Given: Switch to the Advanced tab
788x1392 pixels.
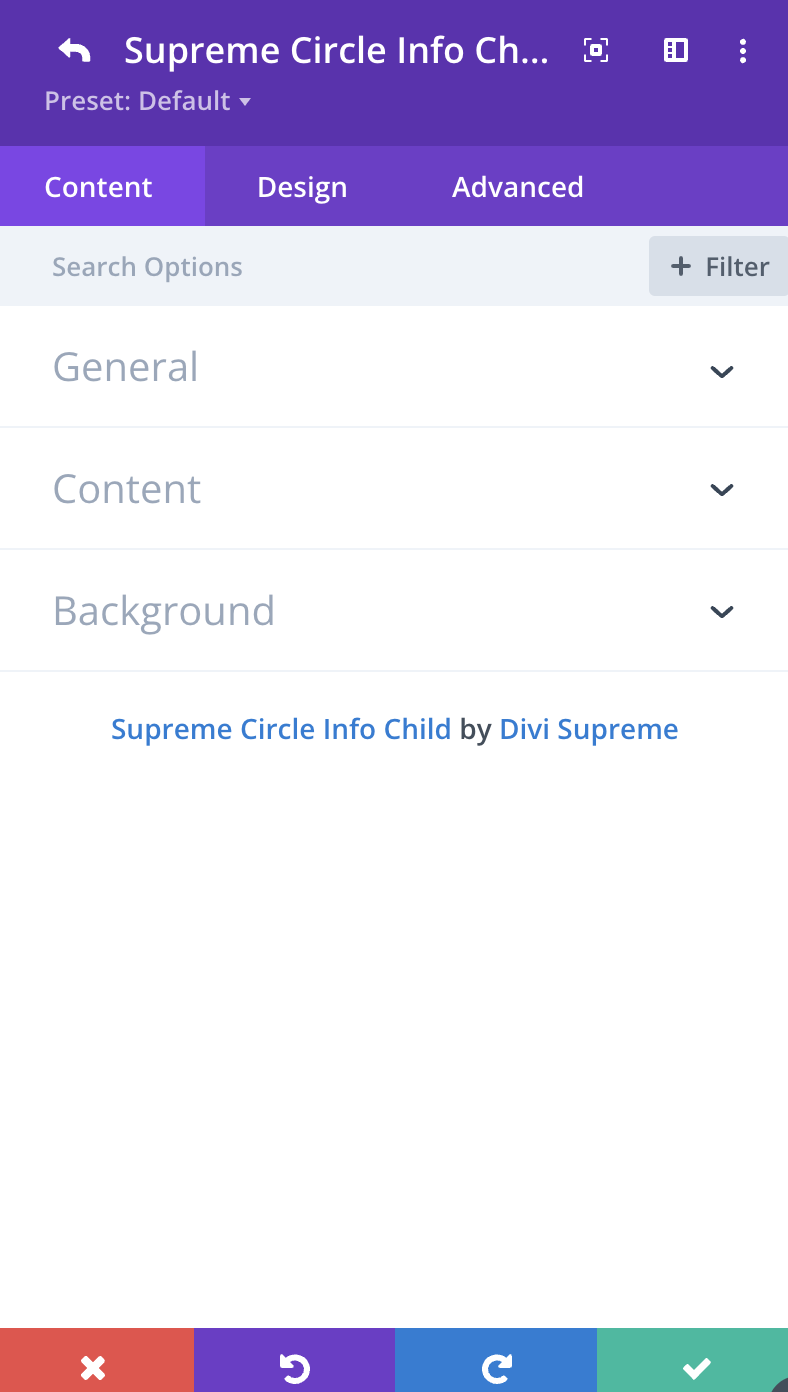Looking at the screenshot, I should click(x=518, y=186).
